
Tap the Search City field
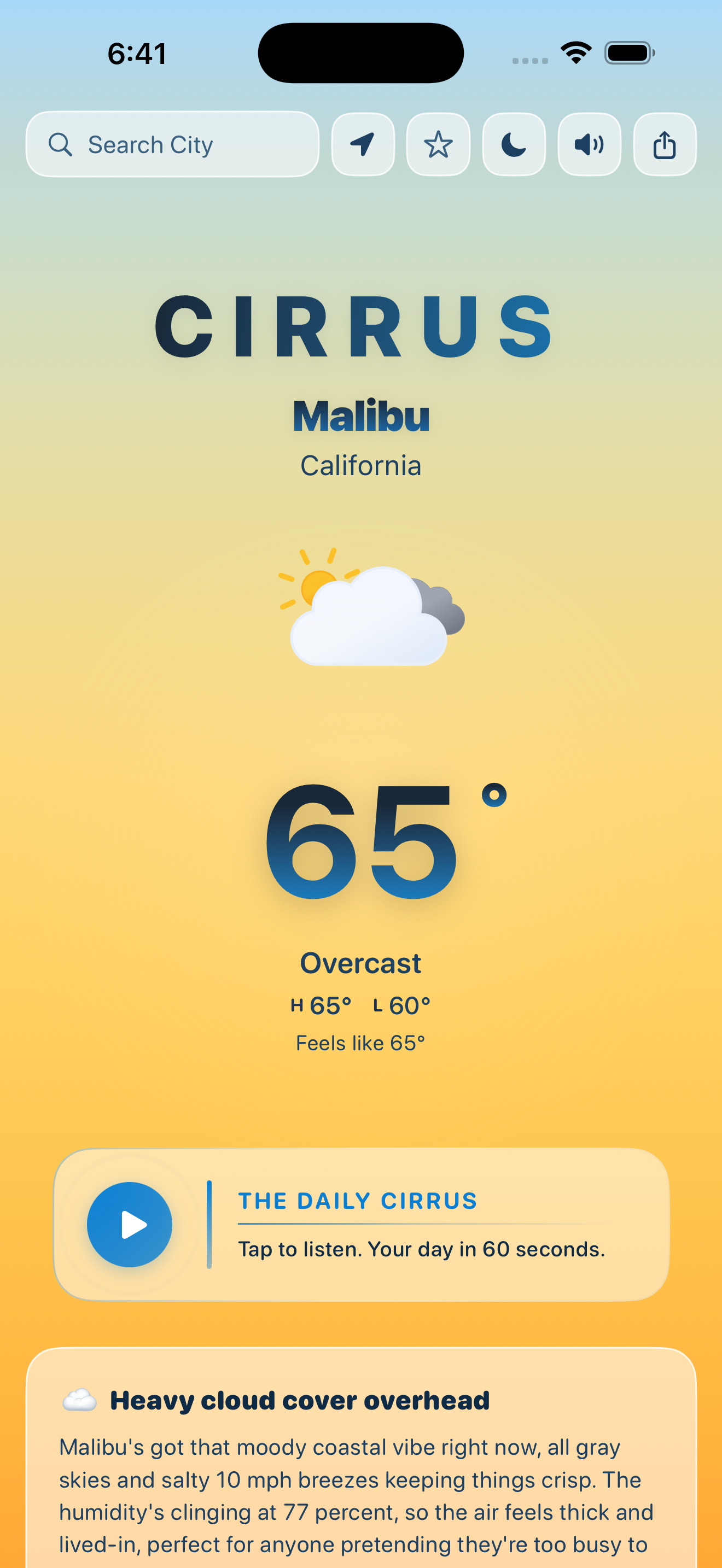[172, 144]
